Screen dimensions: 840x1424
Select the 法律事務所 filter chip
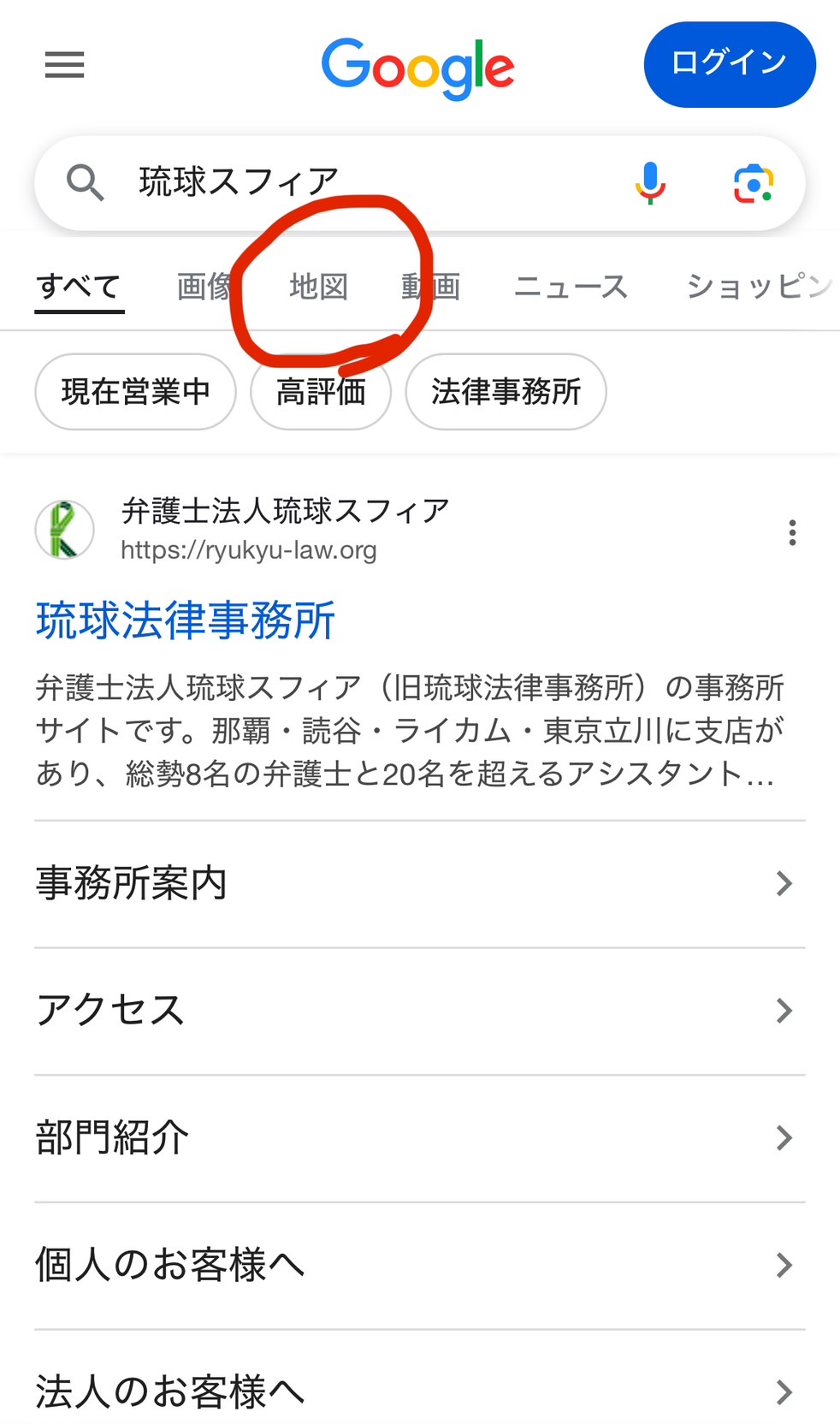click(x=506, y=392)
